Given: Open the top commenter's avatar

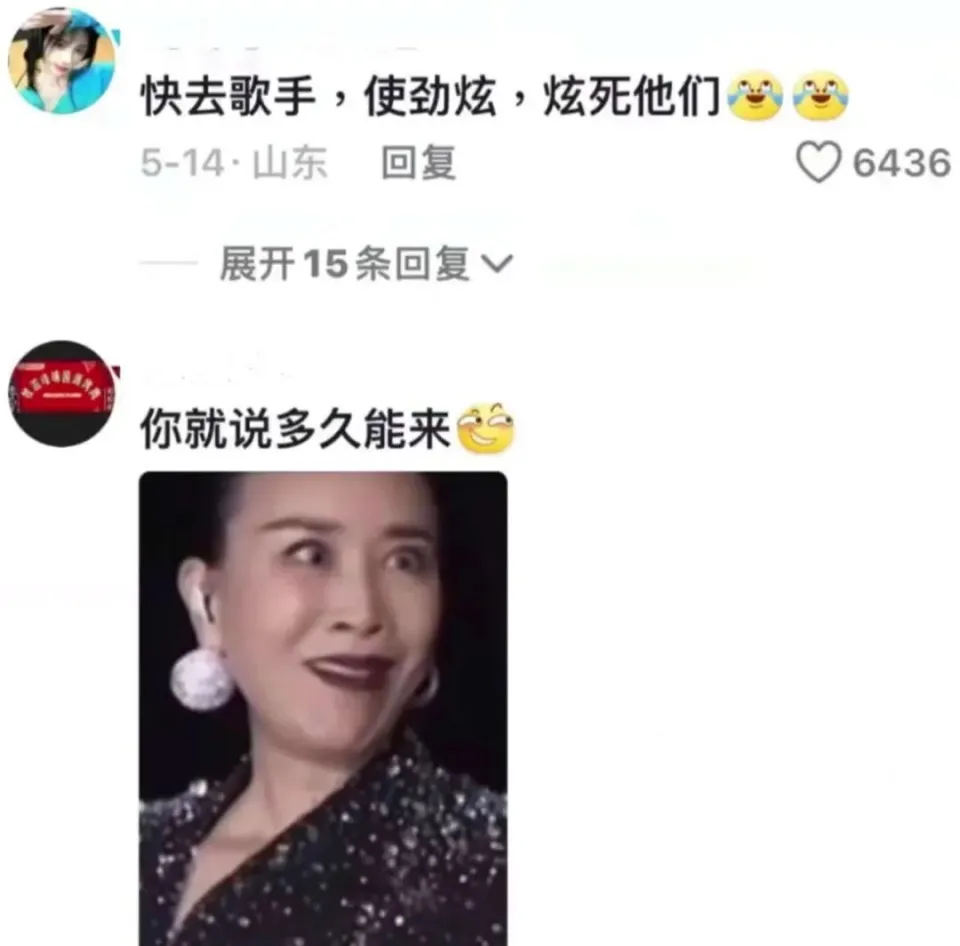Looking at the screenshot, I should [62, 62].
